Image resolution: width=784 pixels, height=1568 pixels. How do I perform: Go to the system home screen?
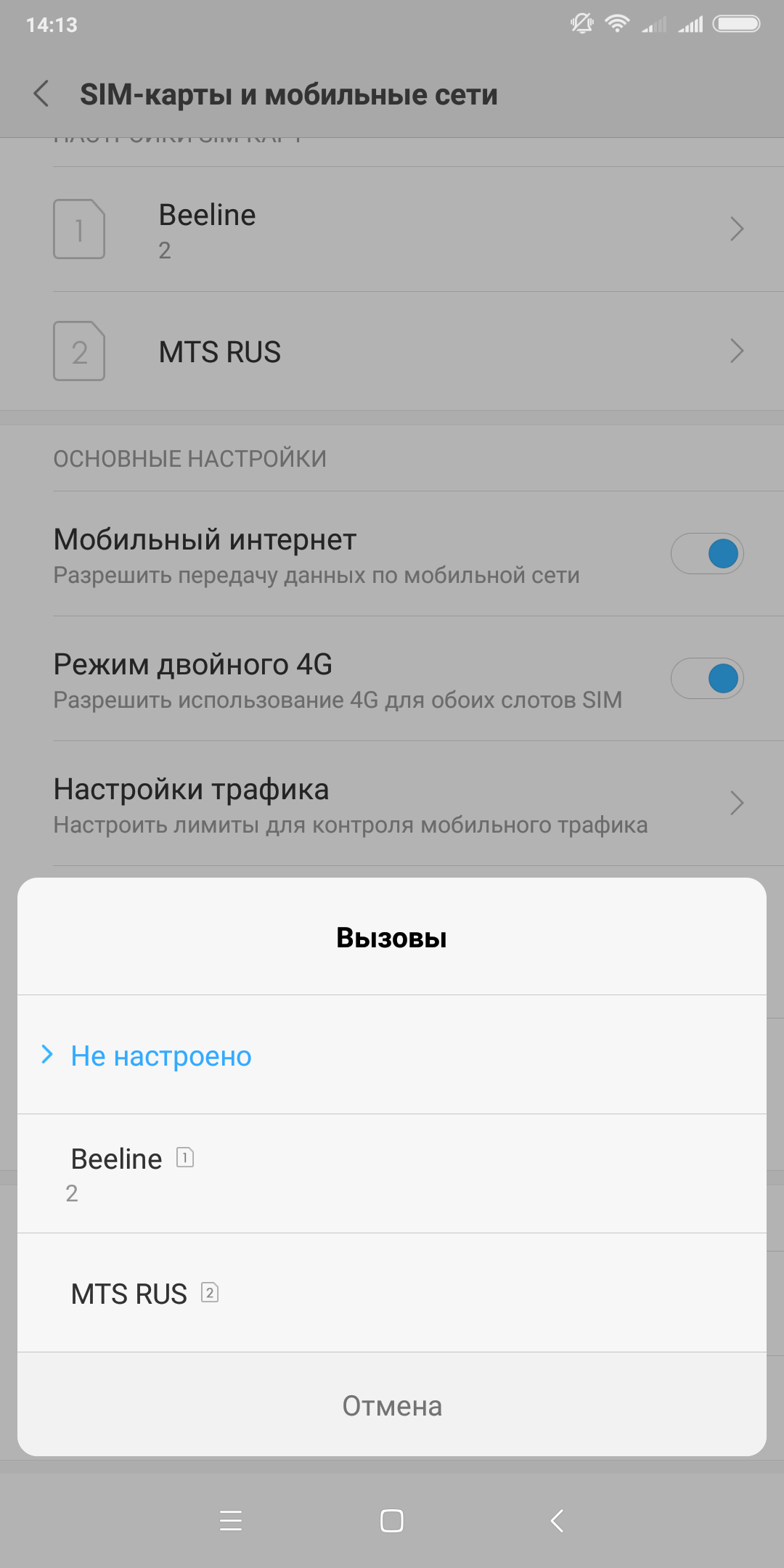(392, 1520)
